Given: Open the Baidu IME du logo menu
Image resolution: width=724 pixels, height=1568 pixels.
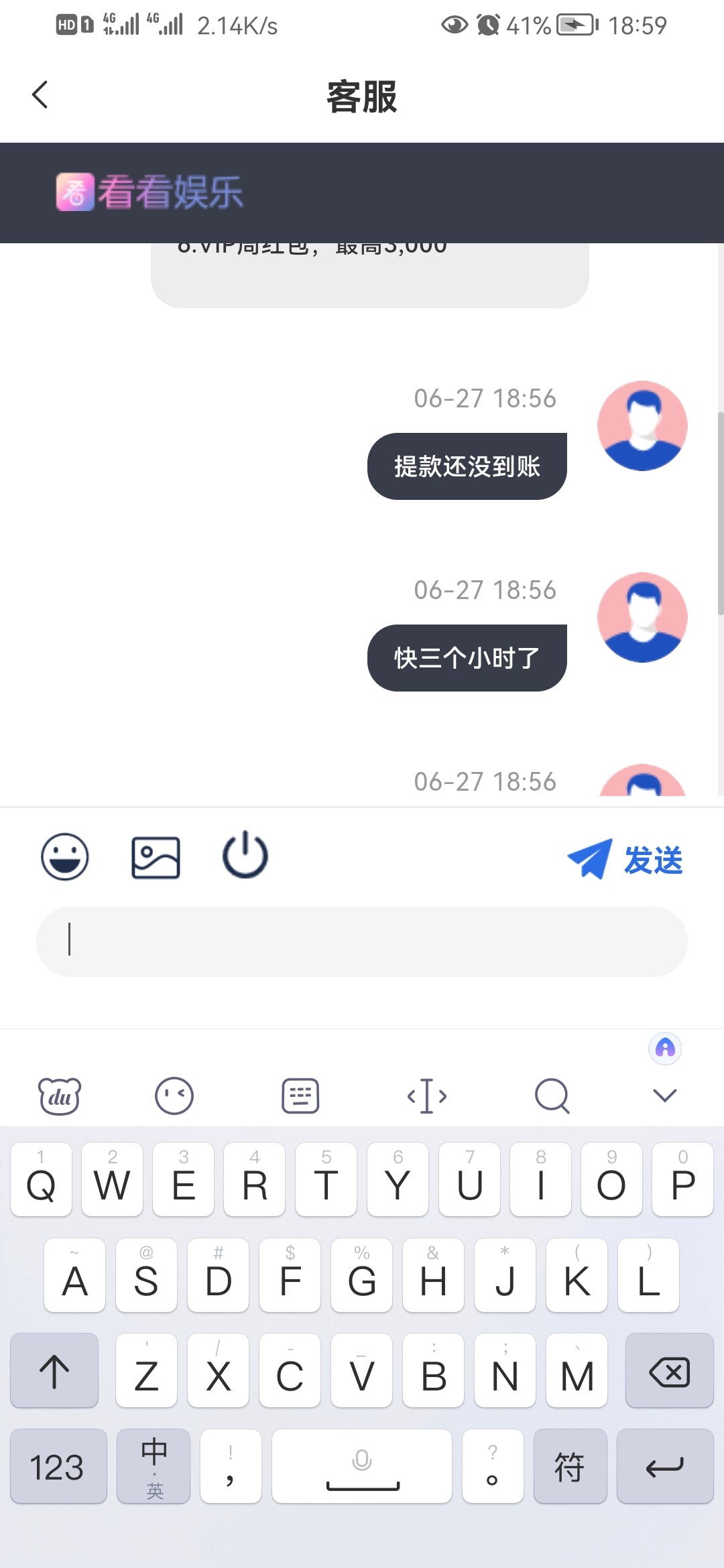Looking at the screenshot, I should (60, 1096).
